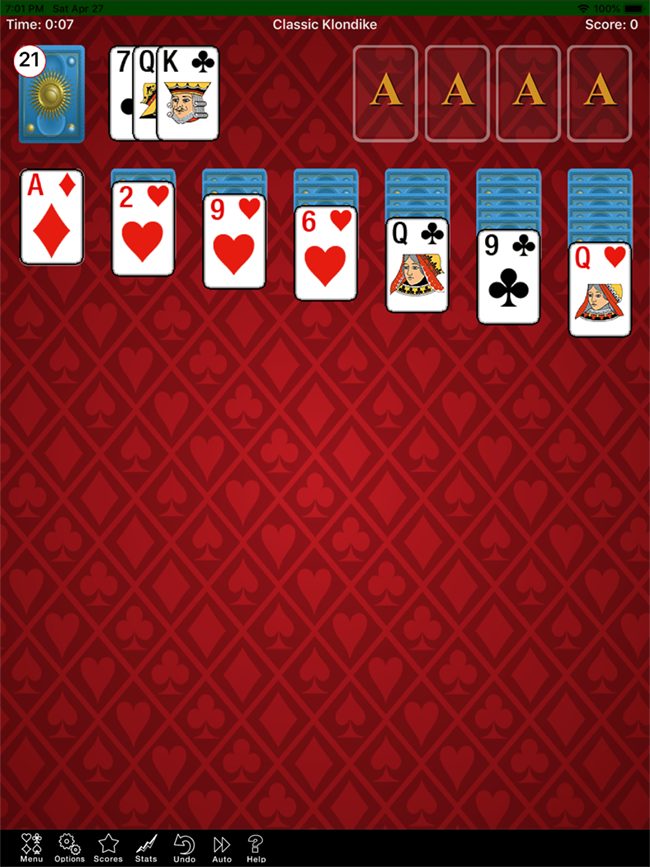This screenshot has height=867, width=650.
Task: Select the 2 of hearts card
Action: [x=143, y=229]
